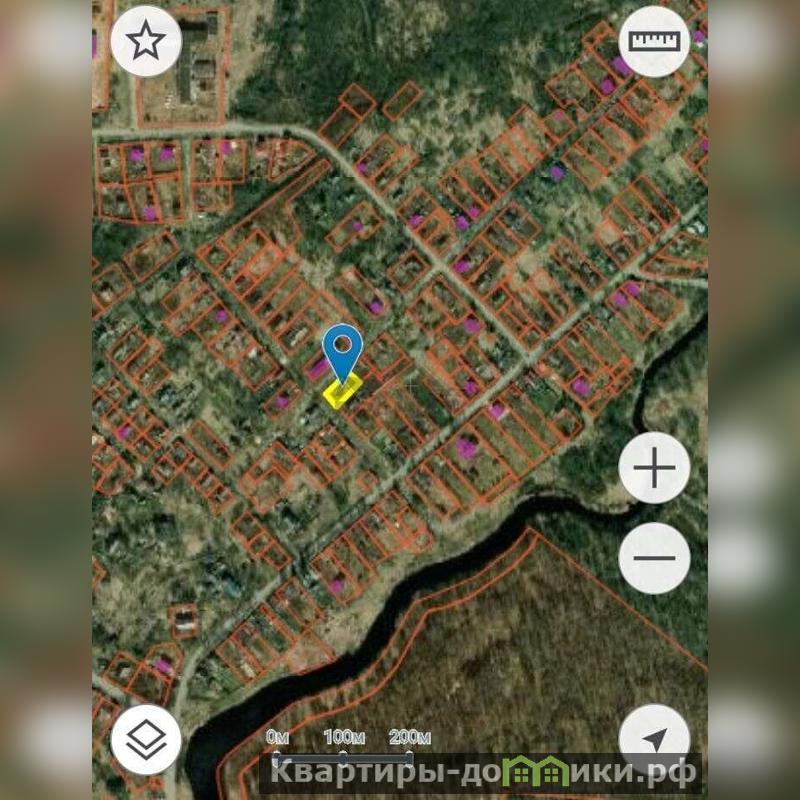Screen dimensions: 800x800
Task: Open the ruler measurement tool
Action: pos(654,41)
